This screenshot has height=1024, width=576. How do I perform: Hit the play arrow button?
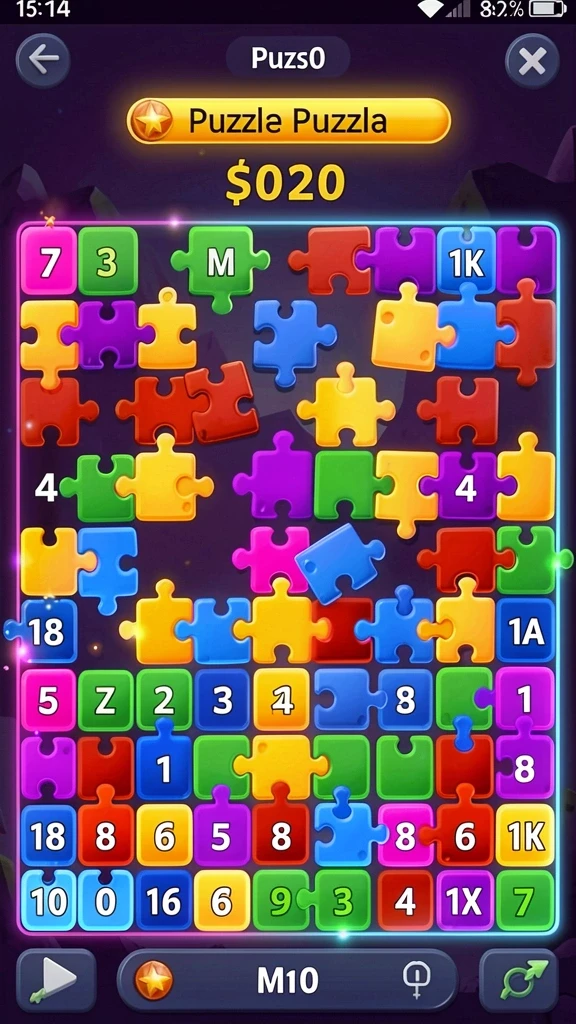pyautogui.click(x=56, y=980)
